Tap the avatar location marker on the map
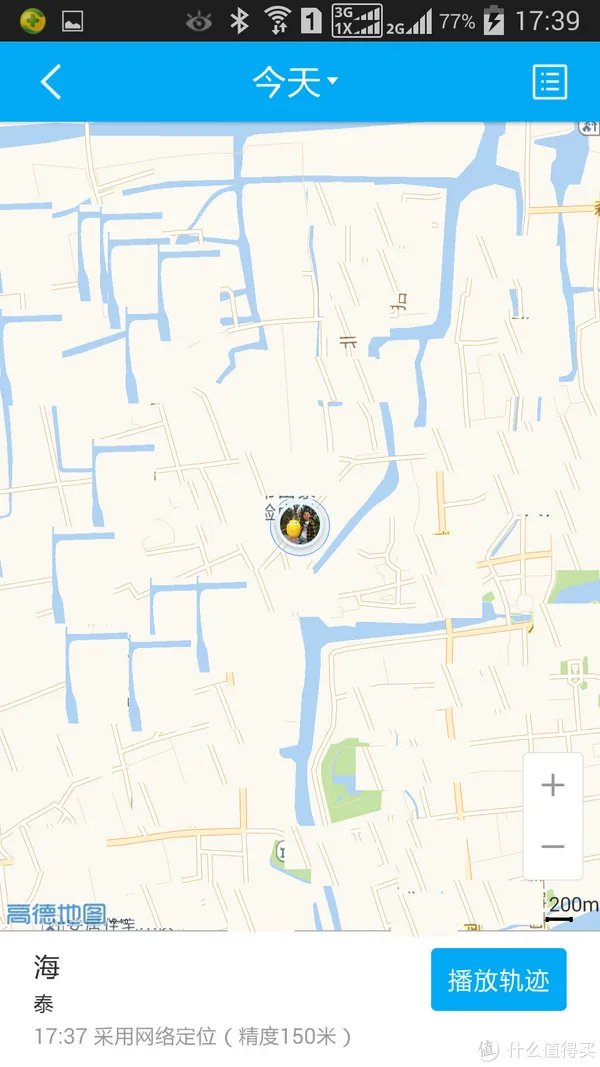The width and height of the screenshot is (600, 1067). 299,526
